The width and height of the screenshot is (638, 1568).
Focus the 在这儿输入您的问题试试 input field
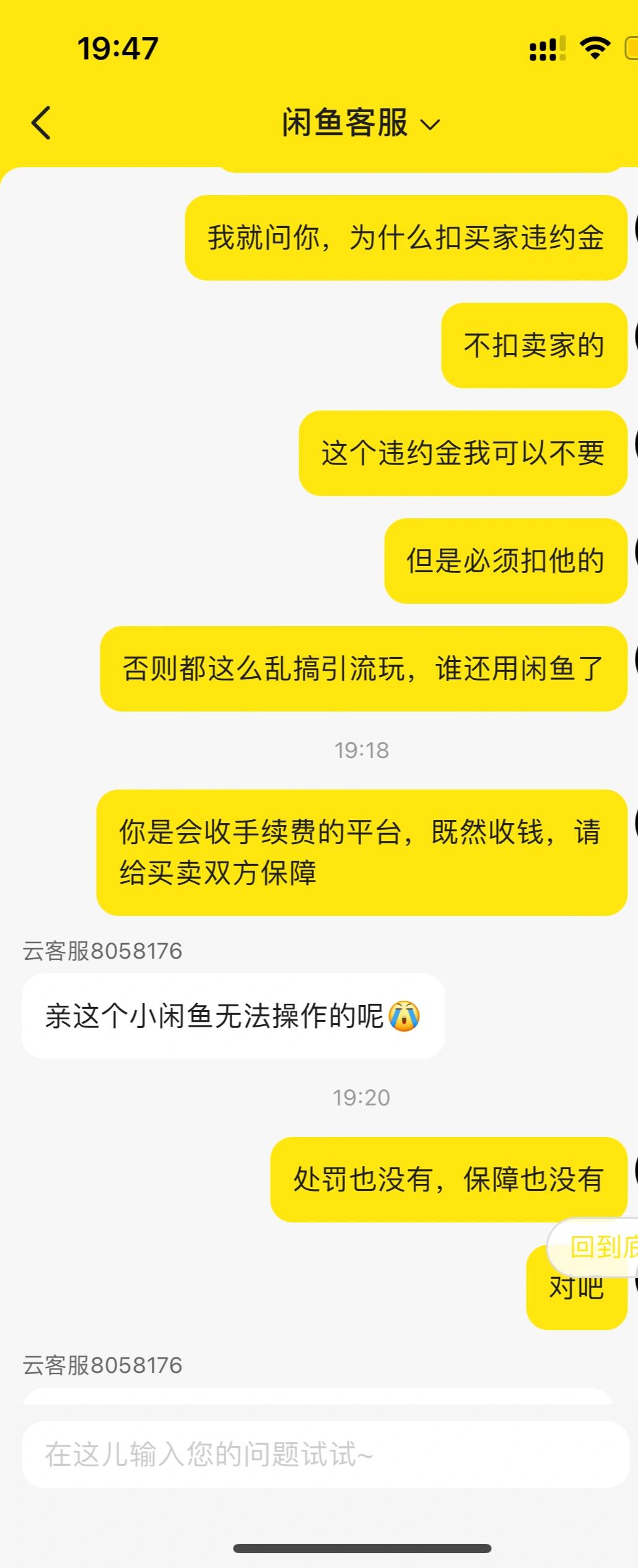(325, 1454)
